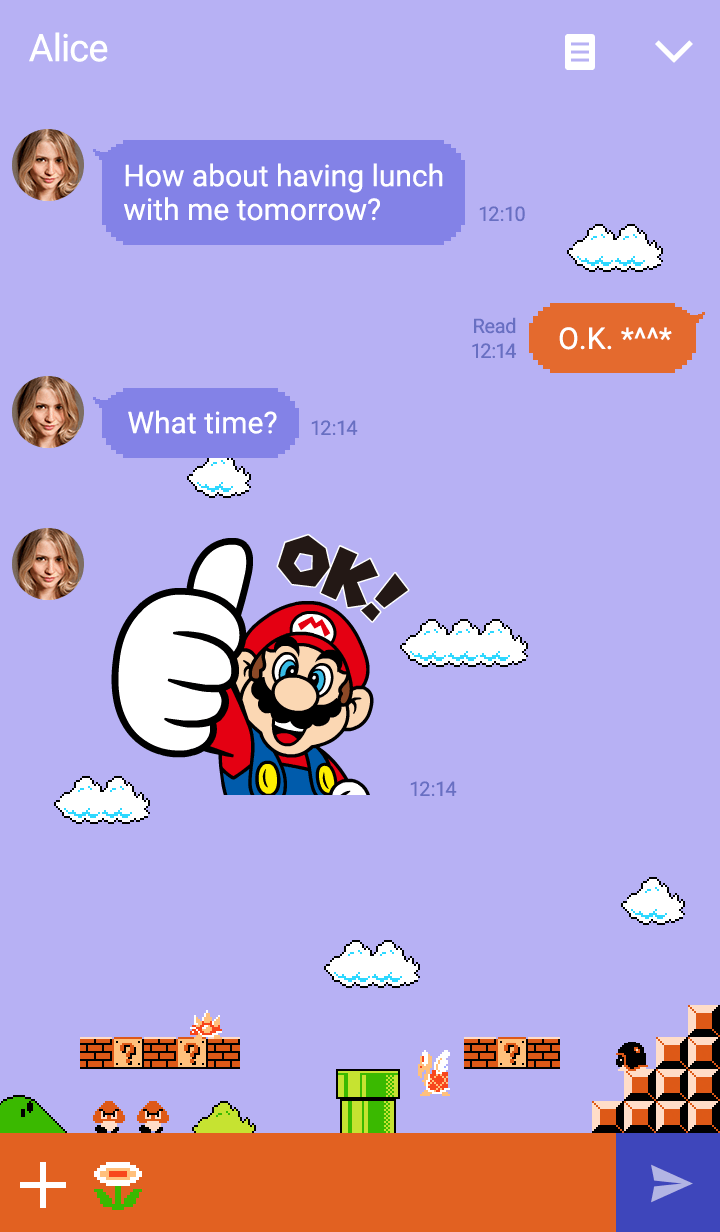The height and width of the screenshot is (1232, 720).
Task: Tap the Mario OK sticker message
Action: pos(260,665)
